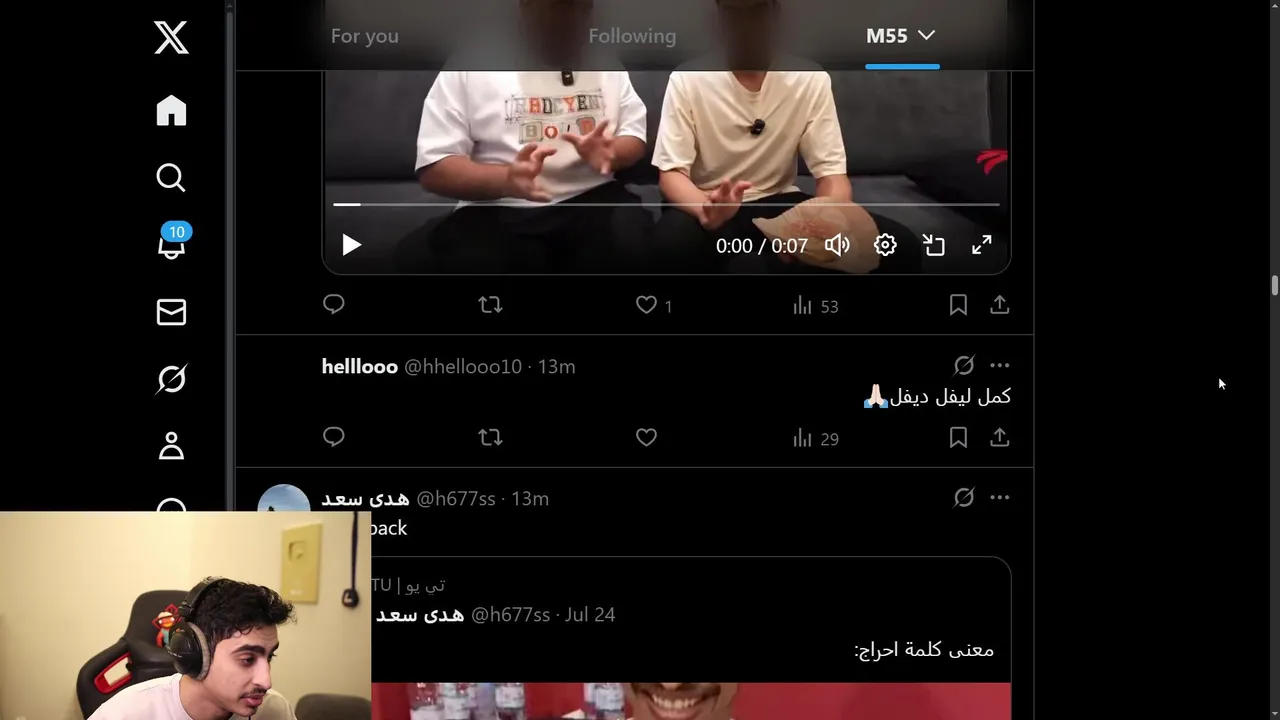The width and height of the screenshot is (1280, 720).
Task: Repost hellloooo's post
Action: point(490,437)
